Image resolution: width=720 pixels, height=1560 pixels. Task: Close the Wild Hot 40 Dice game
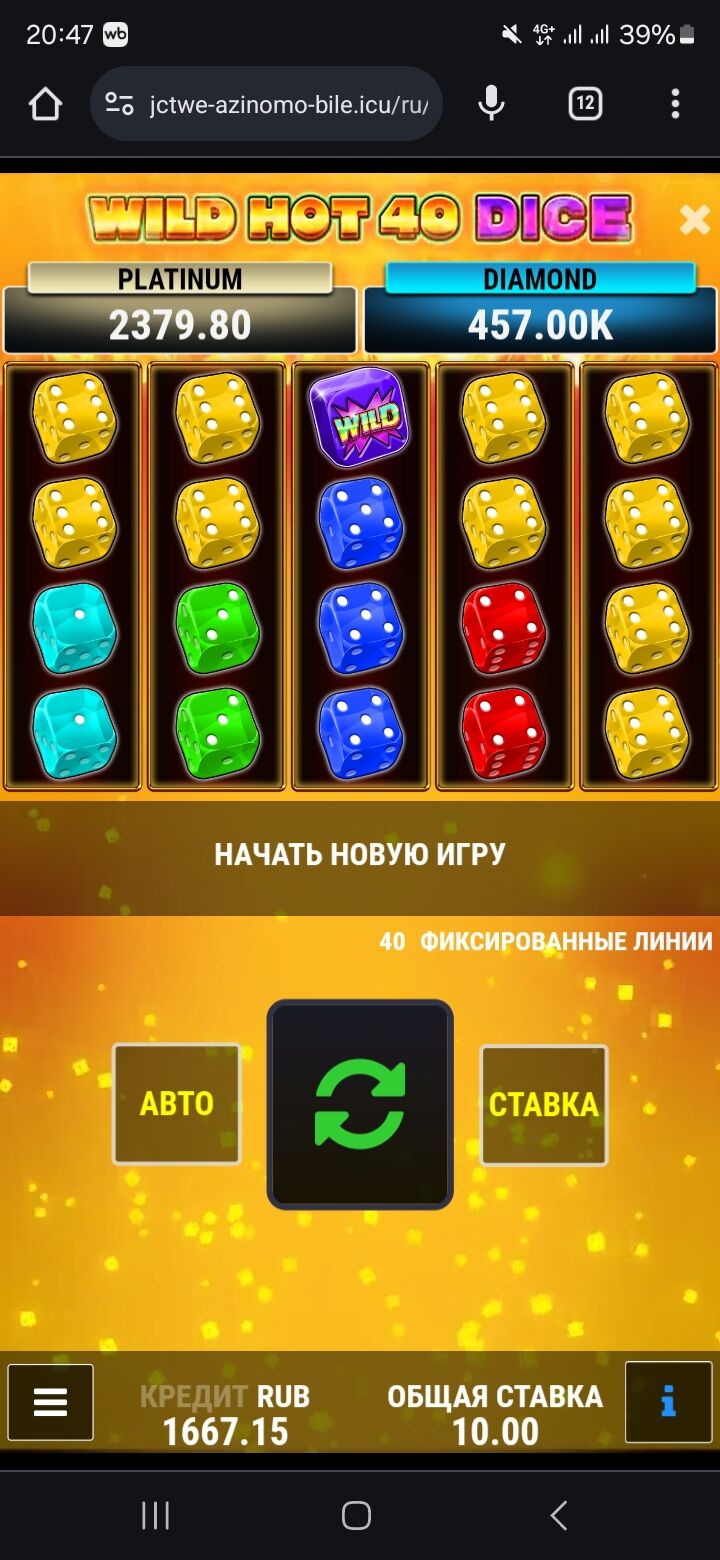click(694, 219)
